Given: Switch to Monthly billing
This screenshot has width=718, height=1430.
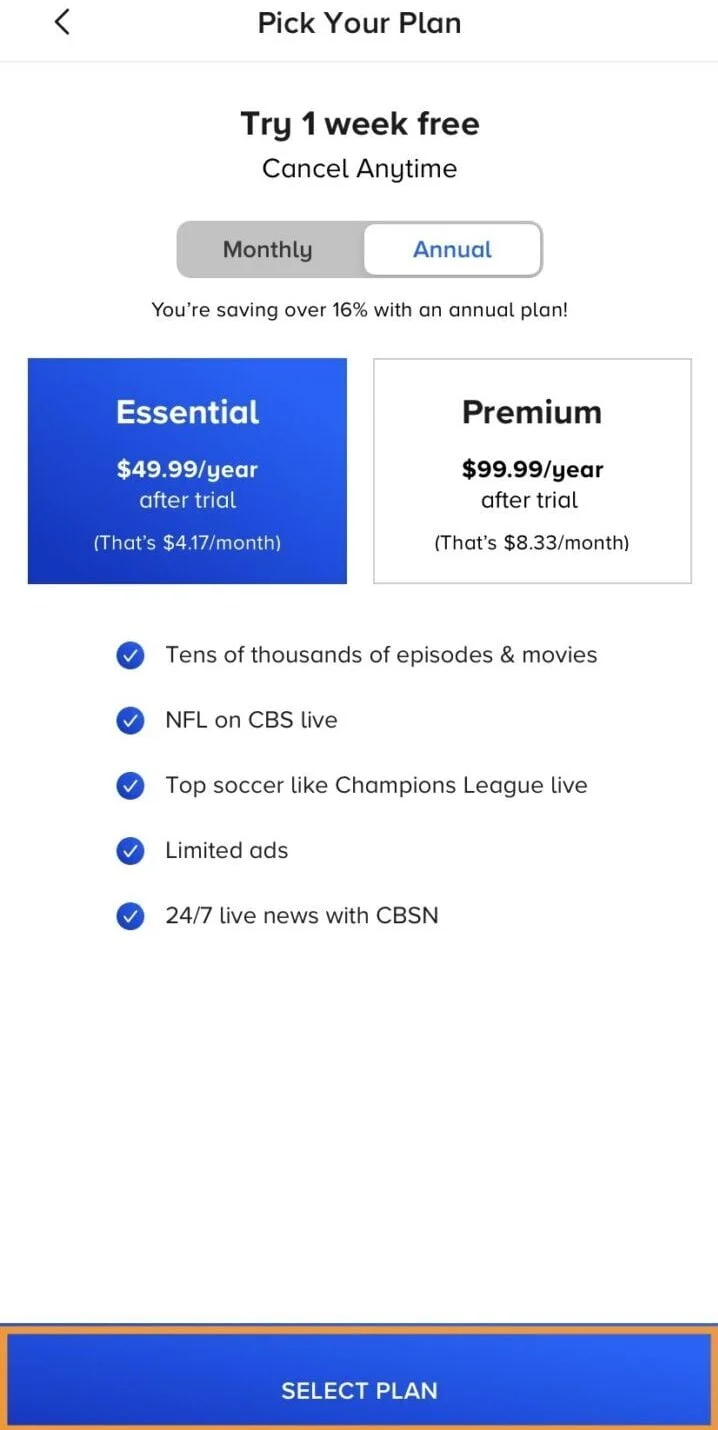Looking at the screenshot, I should pyautogui.click(x=268, y=250).
